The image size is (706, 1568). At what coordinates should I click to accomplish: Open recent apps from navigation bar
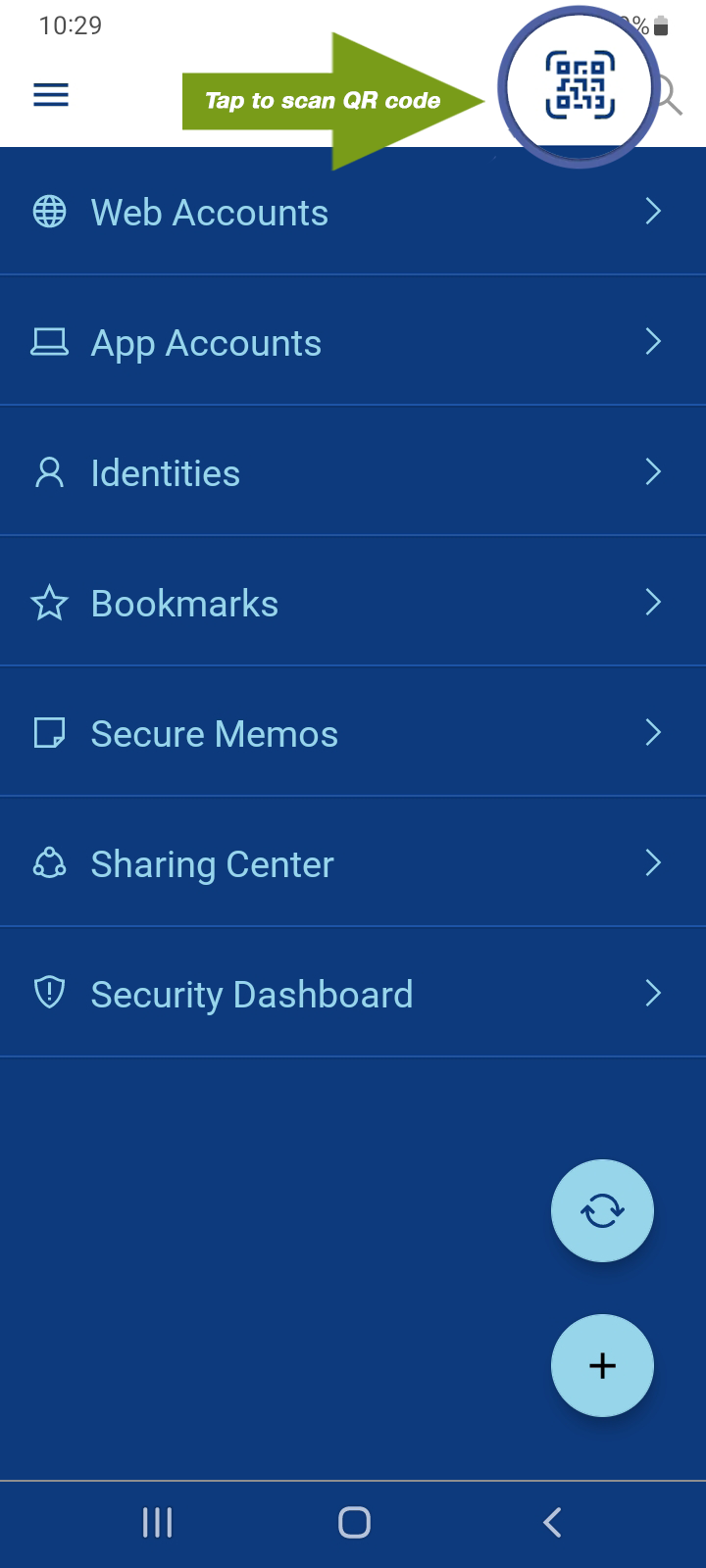157,1522
